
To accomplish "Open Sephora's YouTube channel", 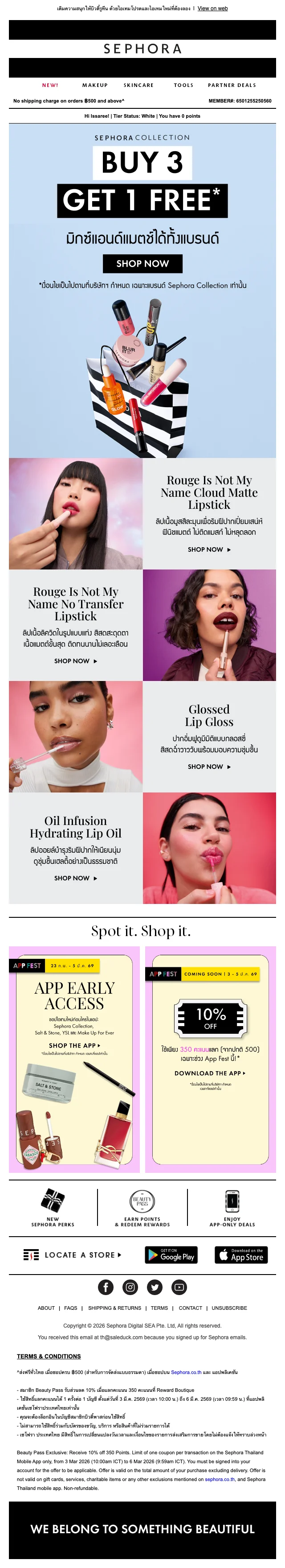I will tap(179, 1287).
